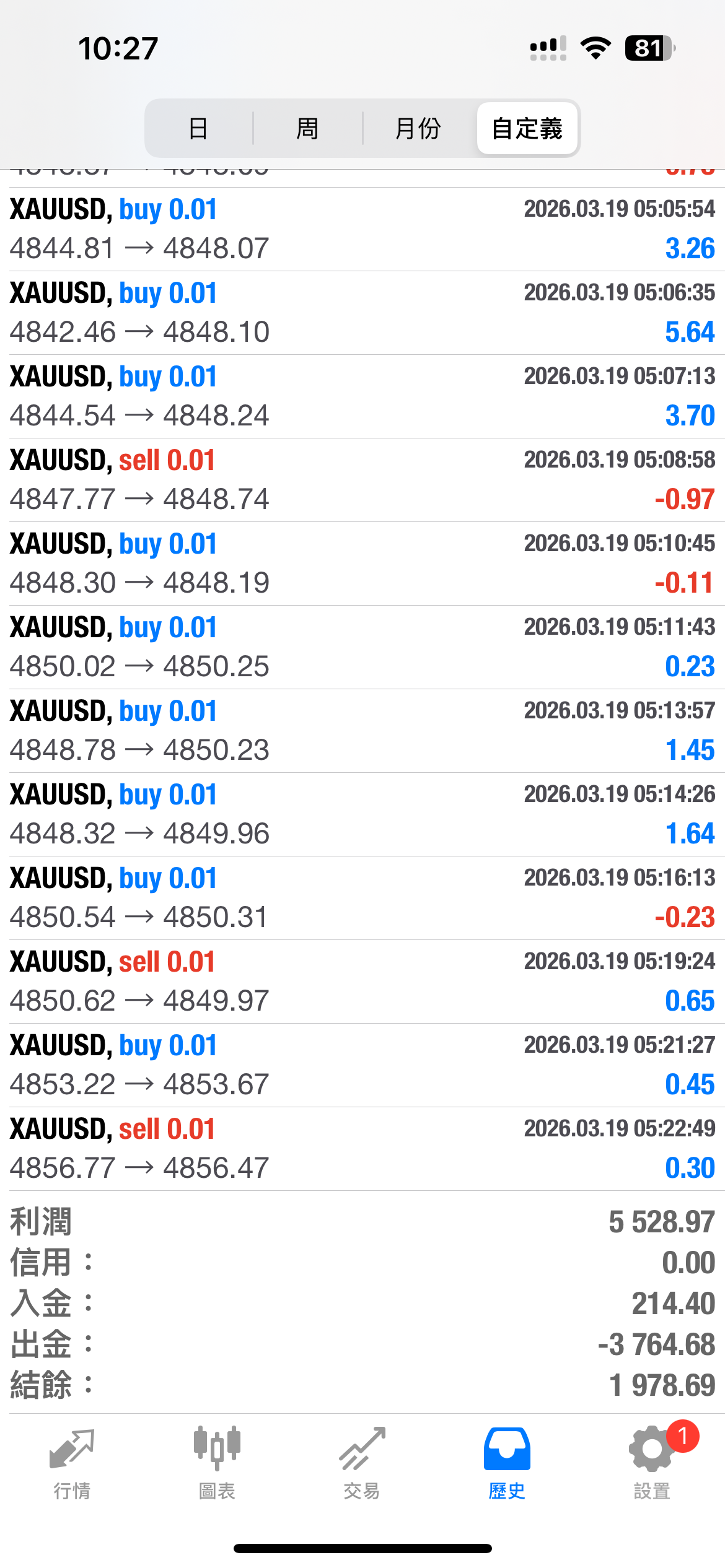The image size is (725, 1568).
Task: Expand the 4853.22 → 4853.67 trade
Action: click(362, 1065)
